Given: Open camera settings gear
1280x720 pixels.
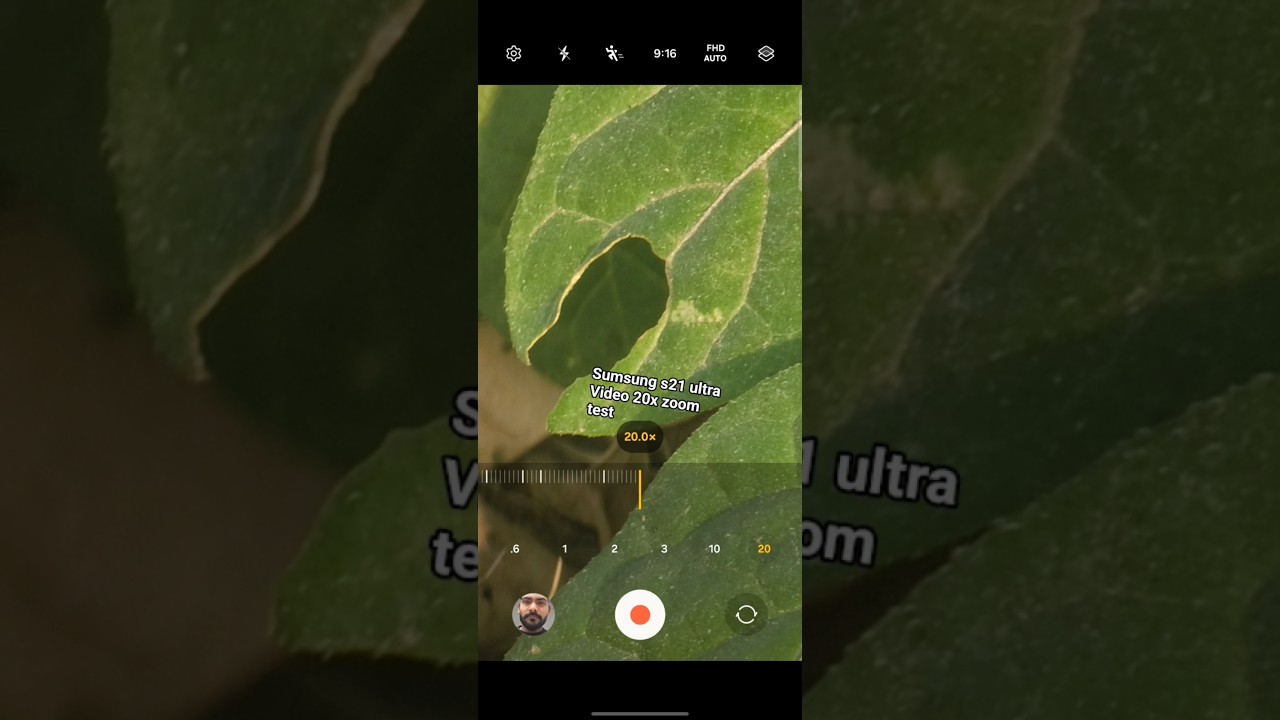Looking at the screenshot, I should pyautogui.click(x=514, y=54).
